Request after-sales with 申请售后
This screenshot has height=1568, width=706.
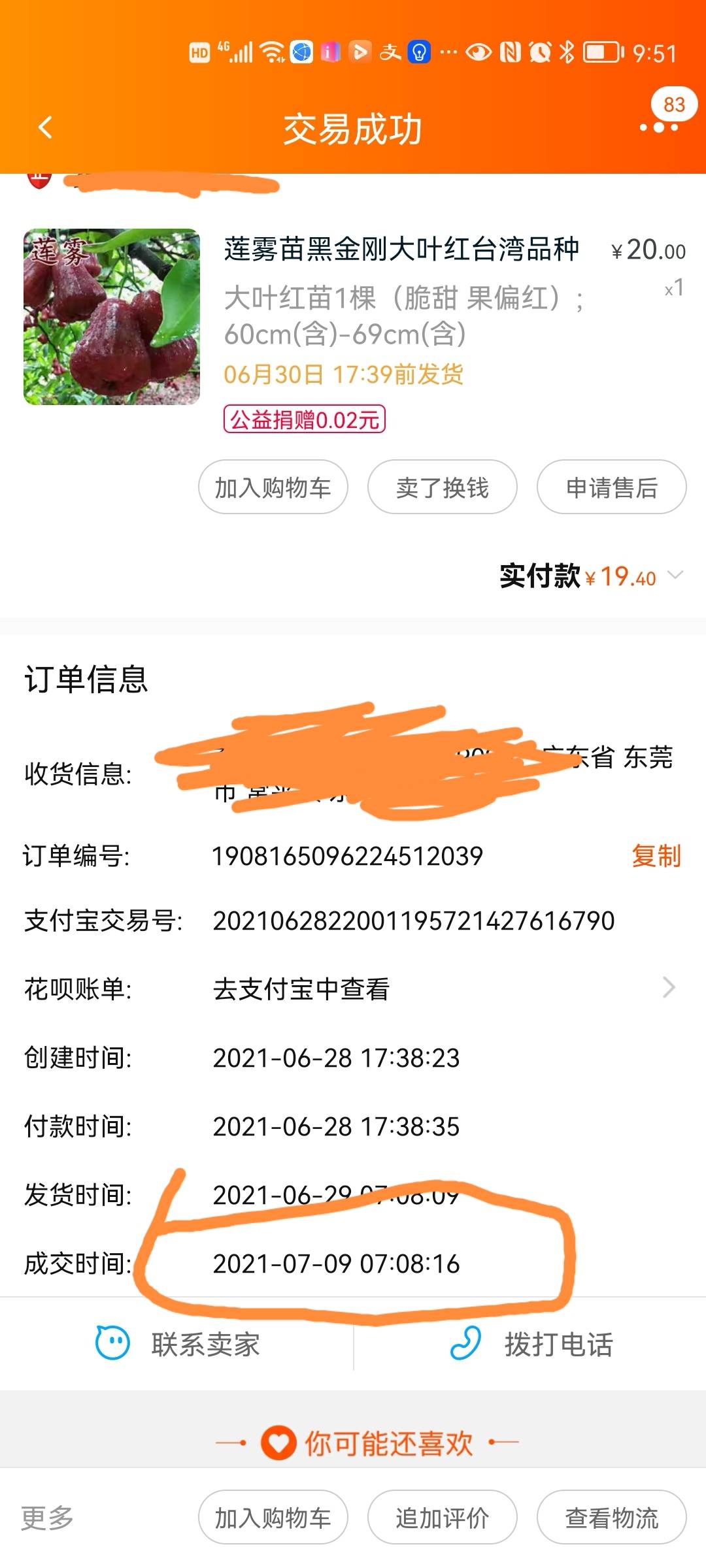612,487
